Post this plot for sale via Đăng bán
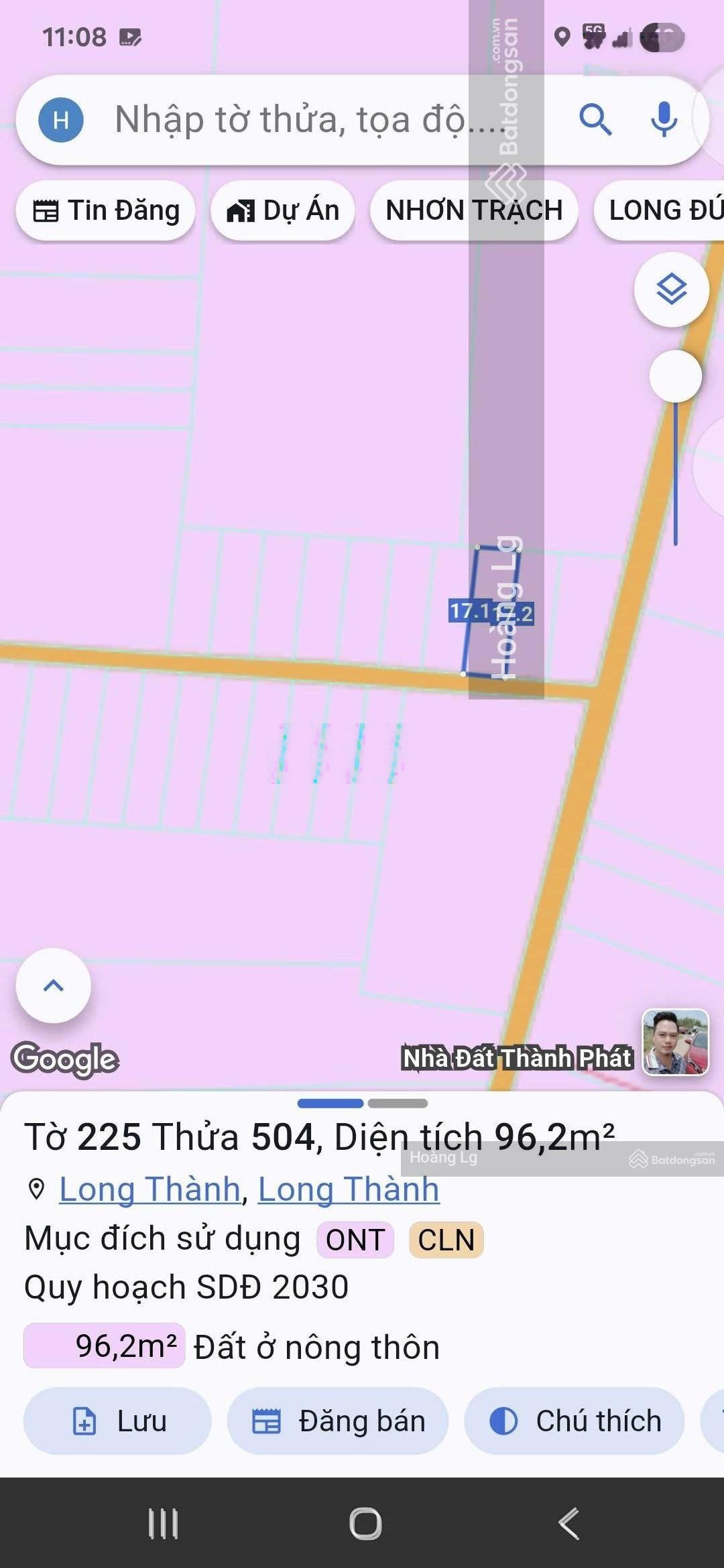724x1568 pixels. pos(338,1421)
